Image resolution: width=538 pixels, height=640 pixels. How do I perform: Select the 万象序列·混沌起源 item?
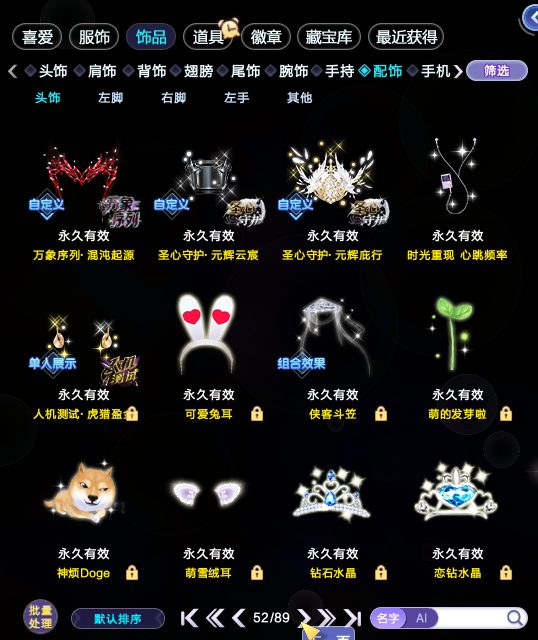click(x=84, y=200)
